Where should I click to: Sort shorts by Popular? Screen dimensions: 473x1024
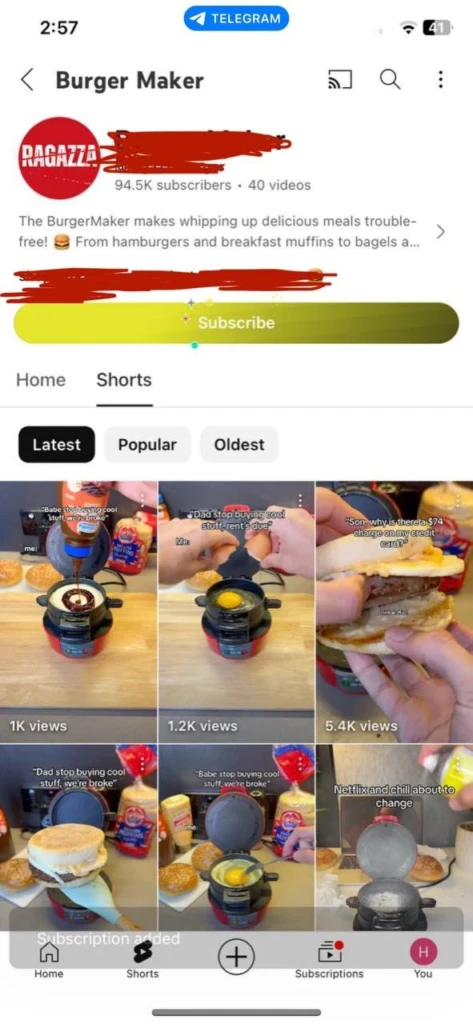coord(147,444)
